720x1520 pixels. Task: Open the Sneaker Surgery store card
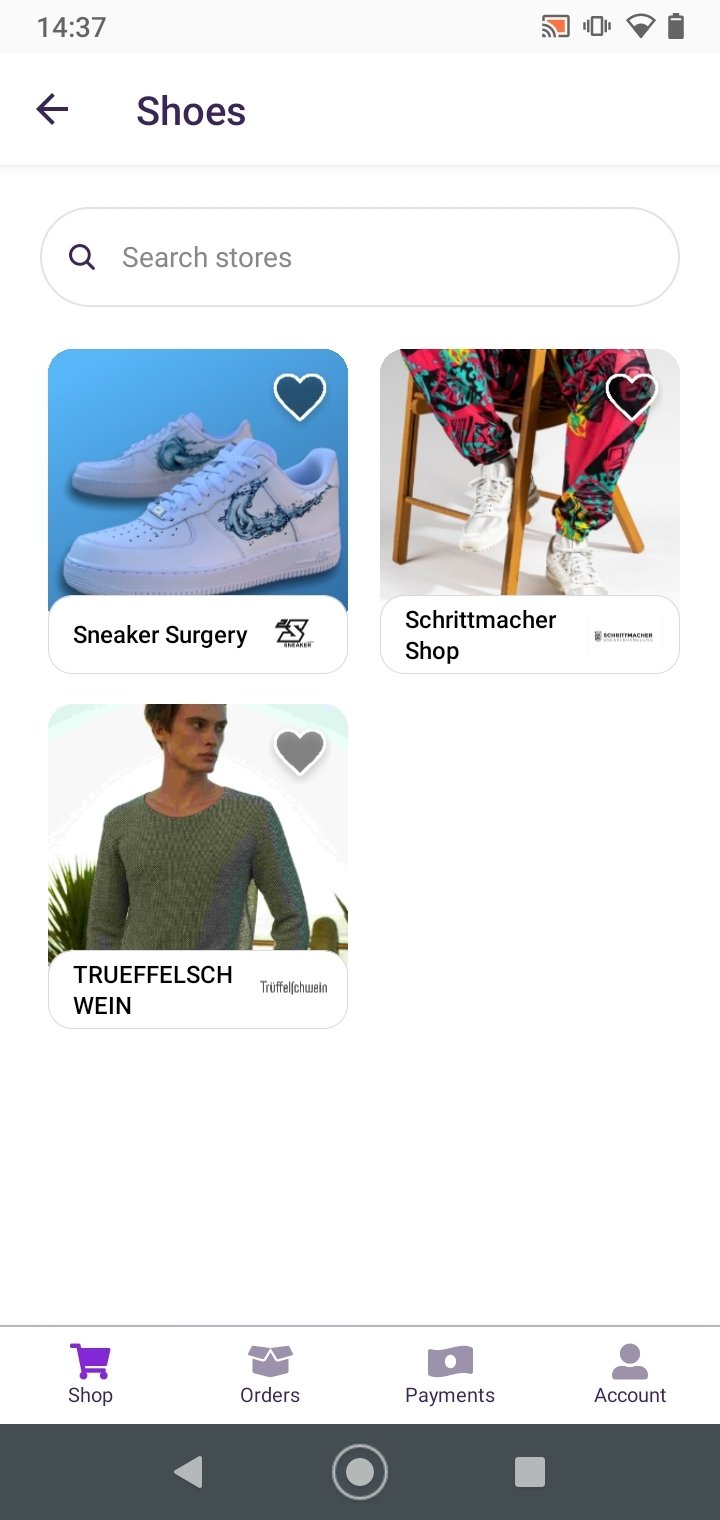click(198, 511)
